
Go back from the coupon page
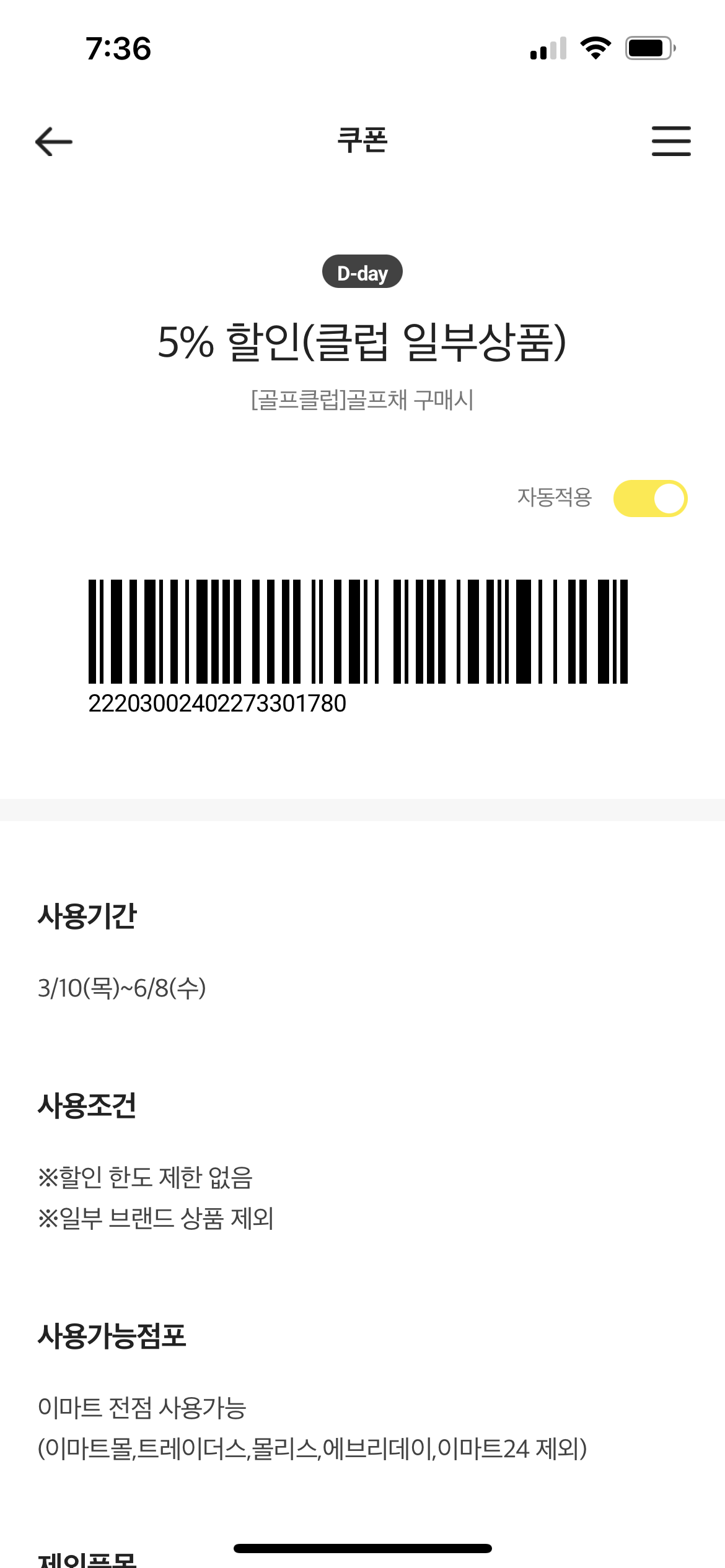[x=54, y=142]
